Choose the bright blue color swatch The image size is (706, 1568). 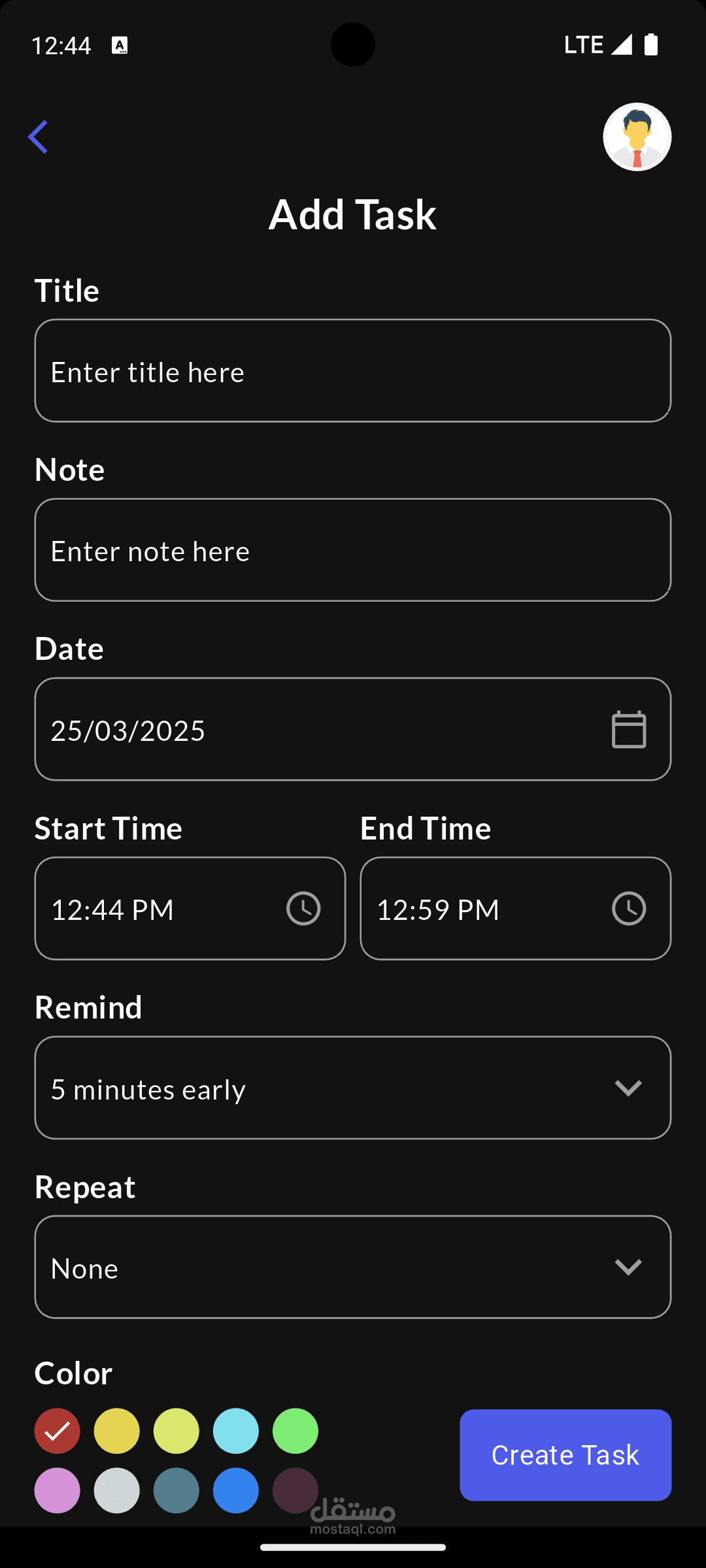[x=236, y=1490]
